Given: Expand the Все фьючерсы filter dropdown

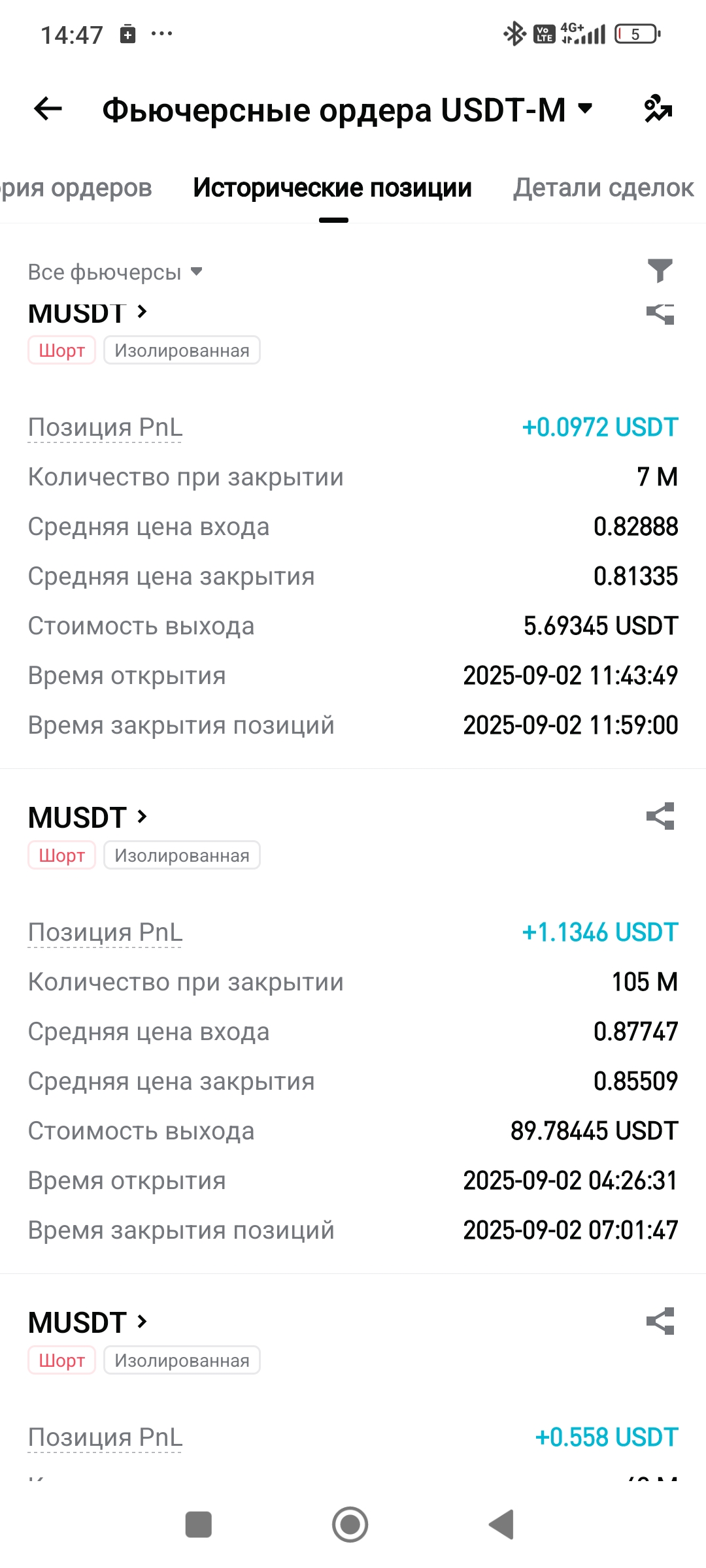Looking at the screenshot, I should [x=115, y=272].
